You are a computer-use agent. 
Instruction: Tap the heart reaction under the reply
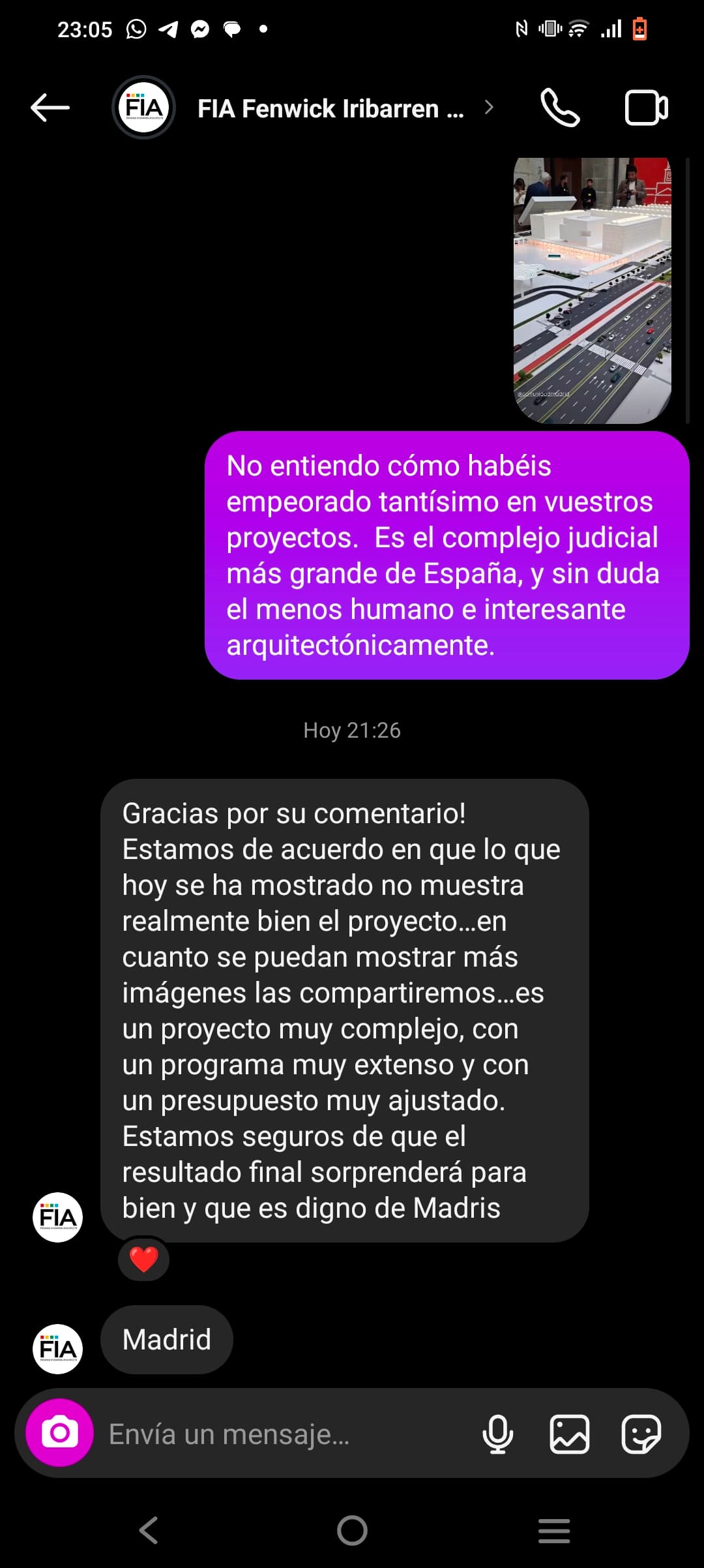coord(144,1259)
